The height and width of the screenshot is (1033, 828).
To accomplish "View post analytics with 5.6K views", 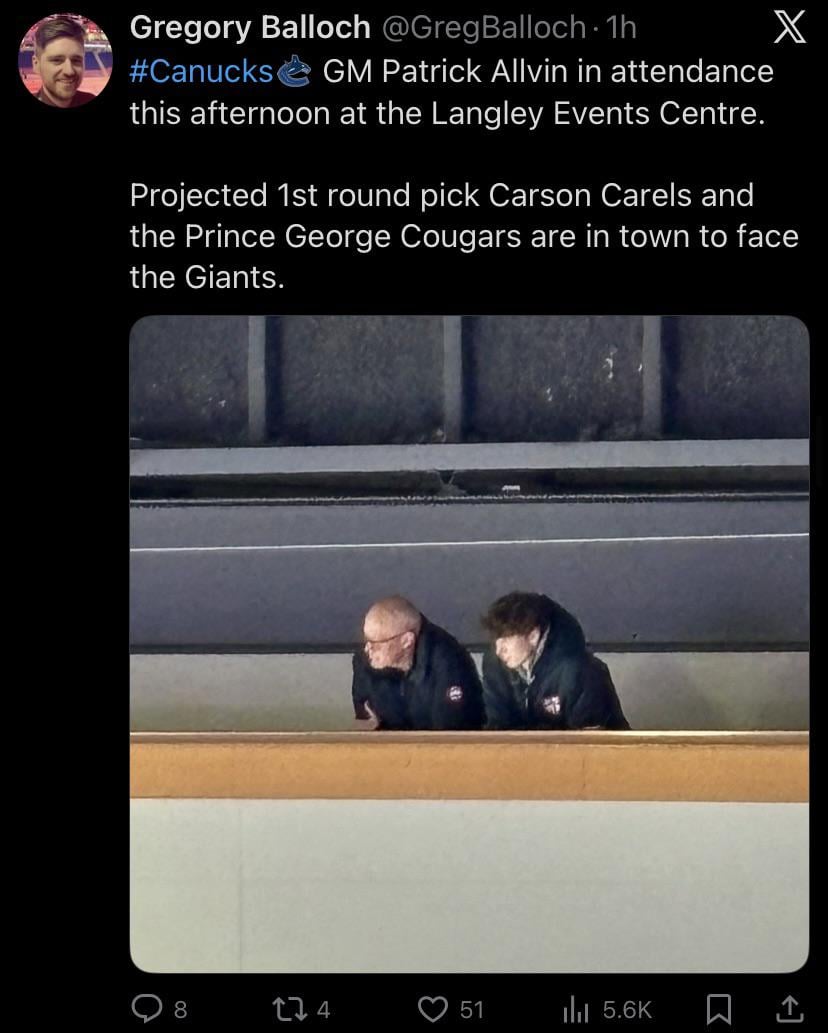I will pos(577,1010).
